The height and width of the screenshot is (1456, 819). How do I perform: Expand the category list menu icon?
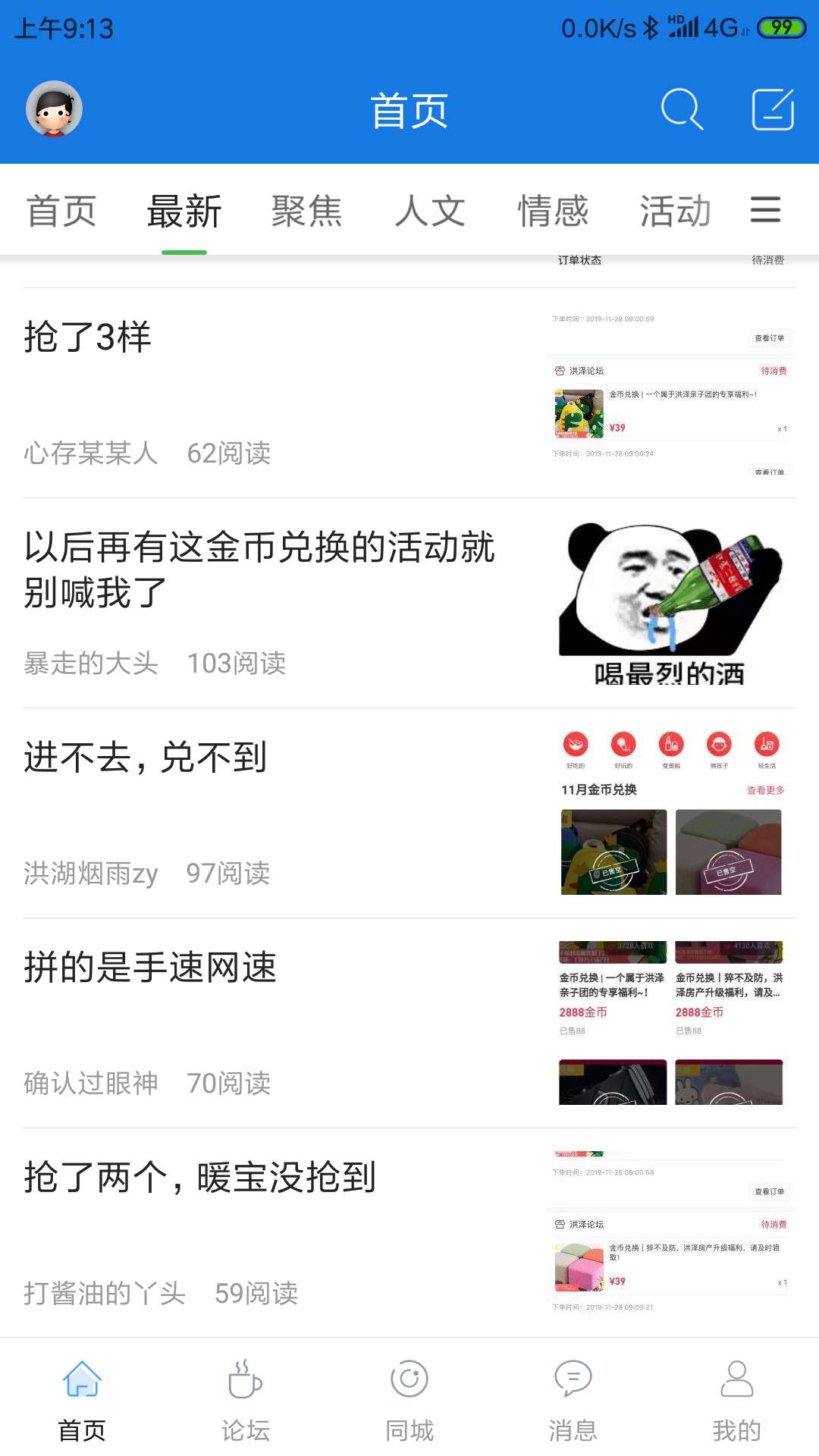[x=765, y=210]
